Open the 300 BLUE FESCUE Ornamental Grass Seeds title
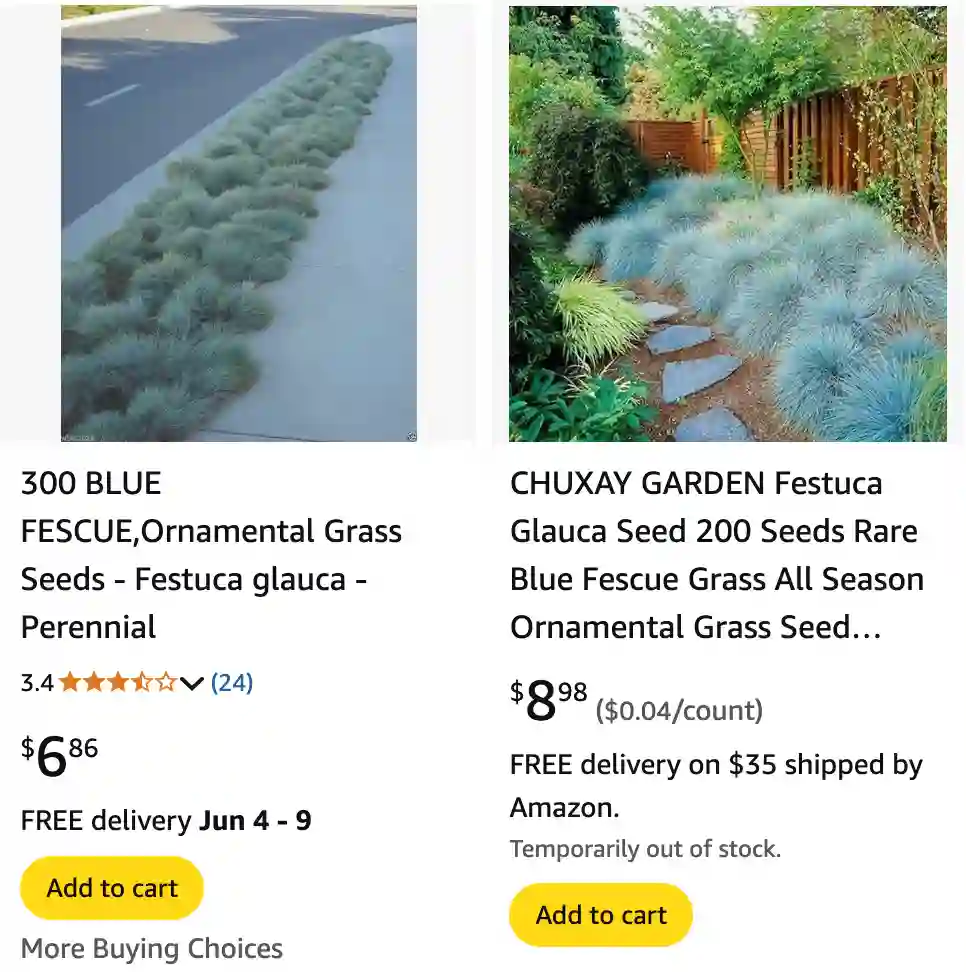Image resolution: width=966 pixels, height=972 pixels. point(211,555)
